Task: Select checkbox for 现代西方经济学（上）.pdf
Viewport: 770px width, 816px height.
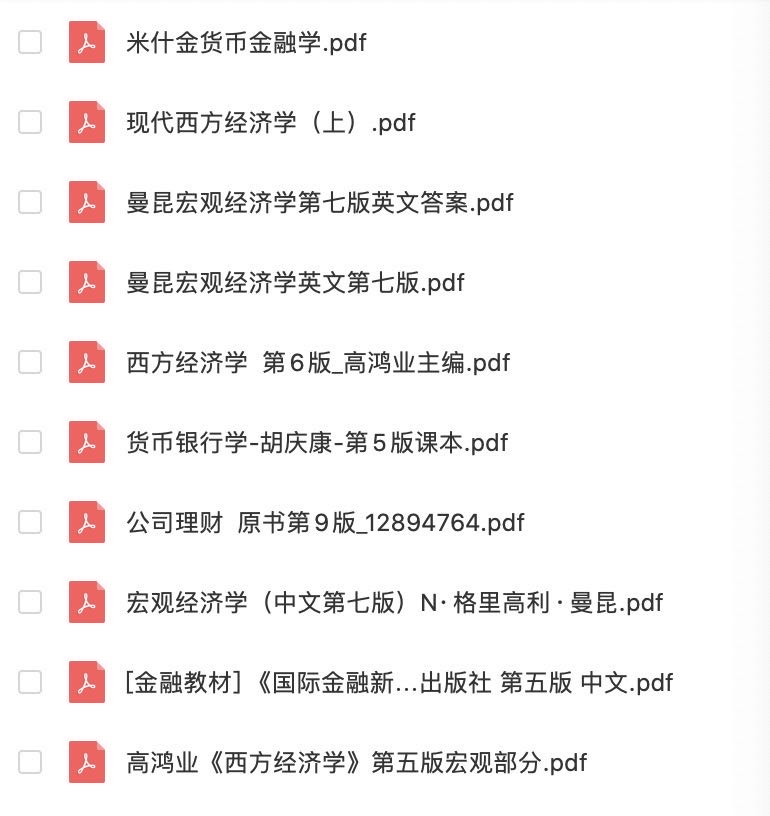Action: (30, 122)
